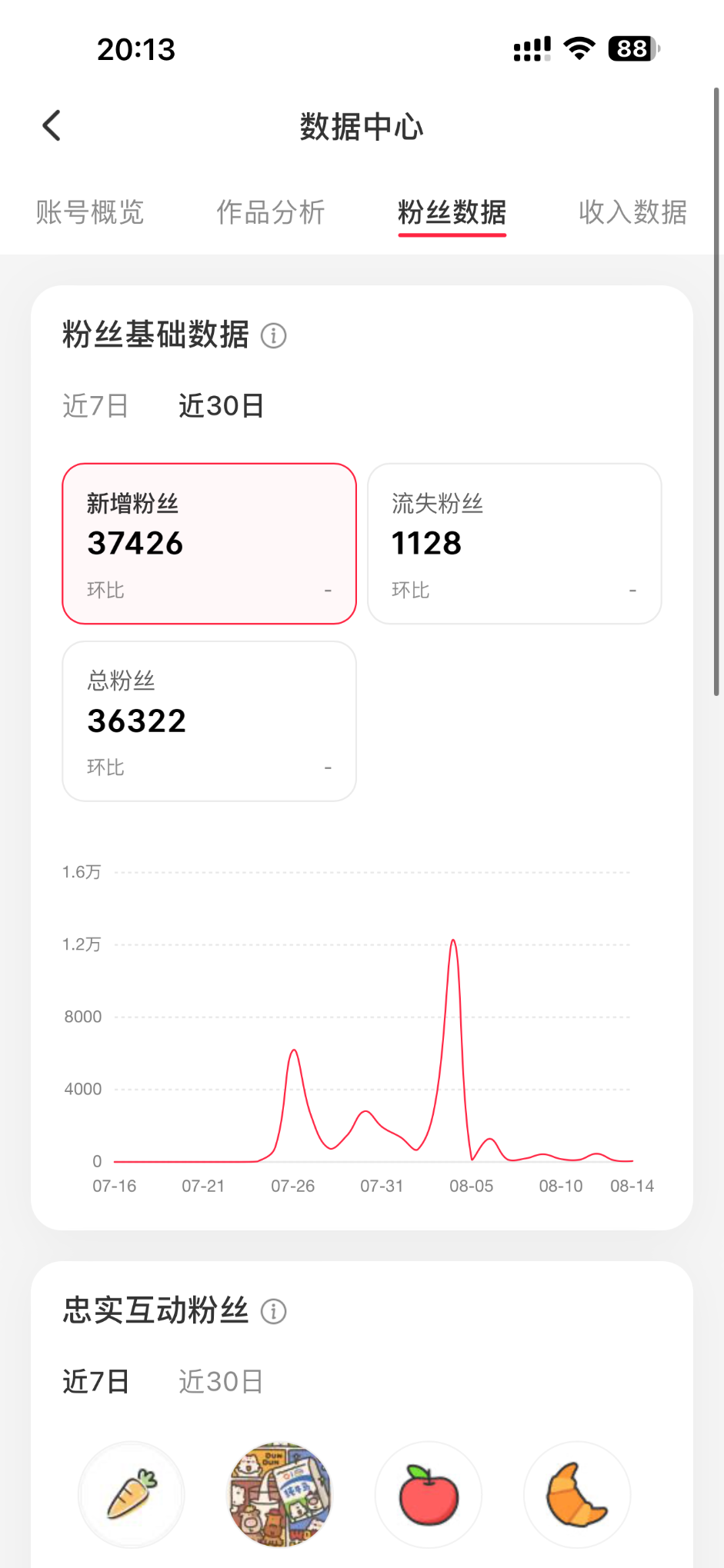Go back from 数据中心
This screenshot has width=724, height=1568.
tap(52, 126)
